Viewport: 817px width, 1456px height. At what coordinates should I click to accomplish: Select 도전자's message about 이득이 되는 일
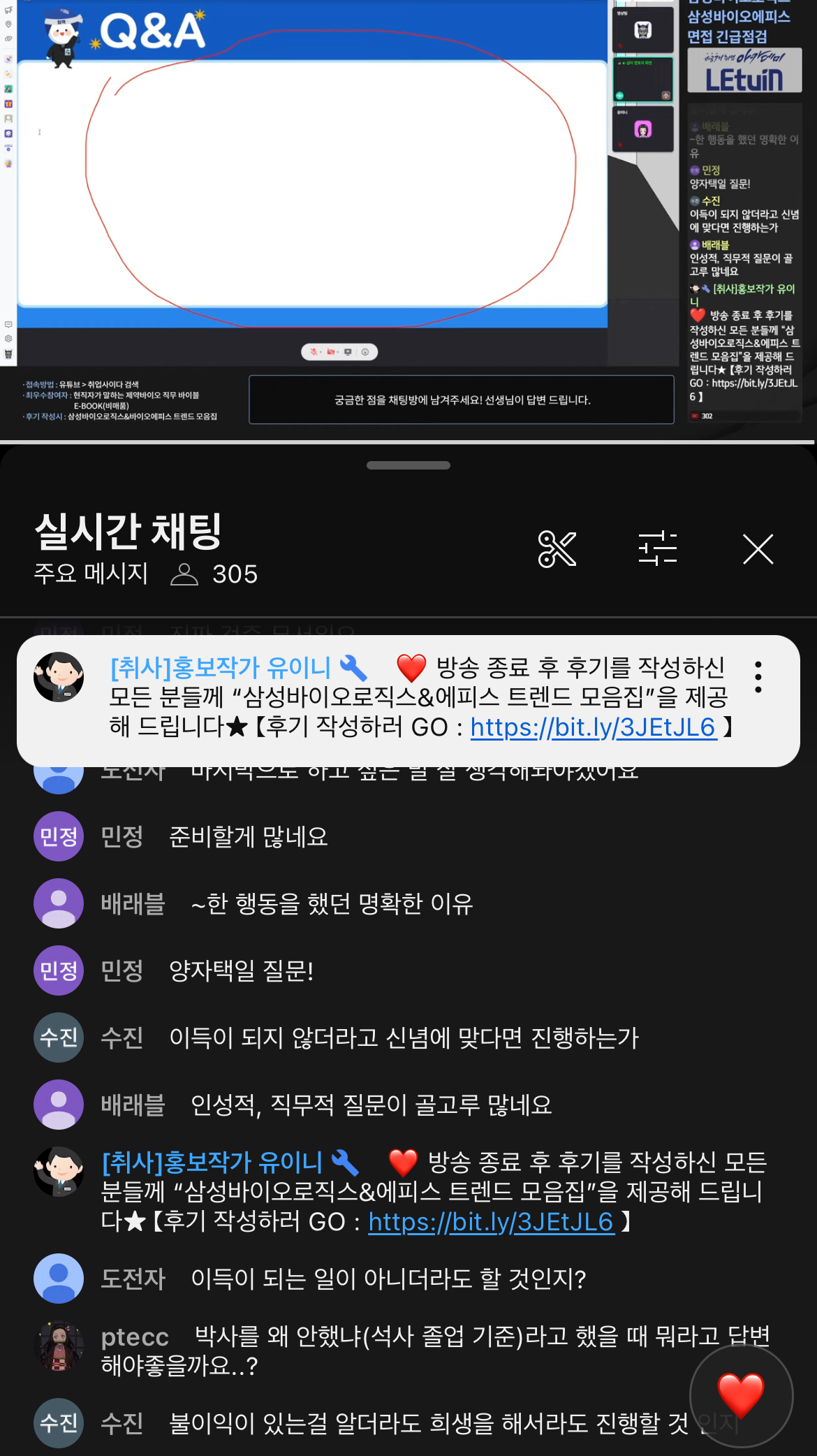click(388, 1279)
